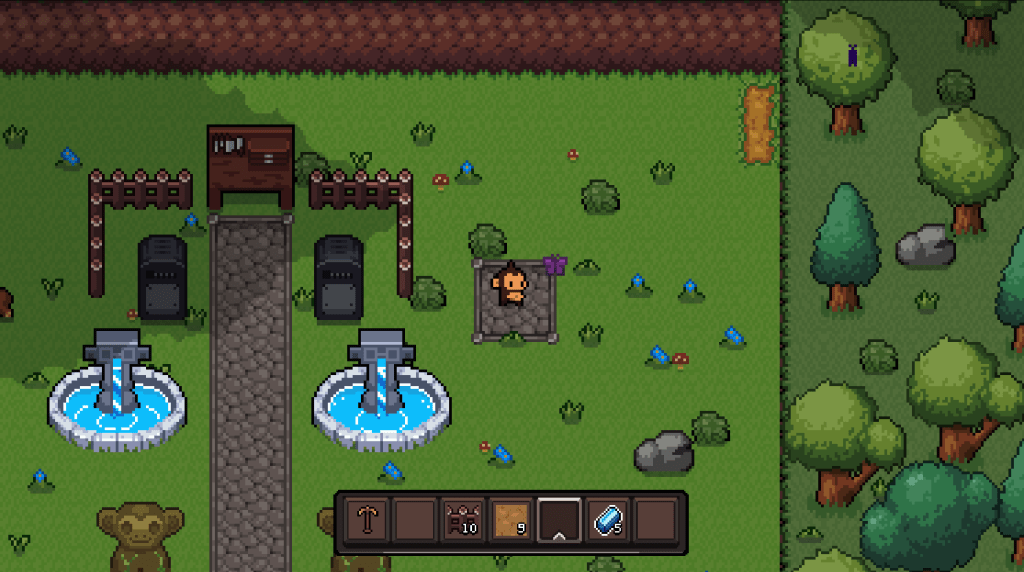Select the fence item slot with 10
1024x572 pixels.
462,521
